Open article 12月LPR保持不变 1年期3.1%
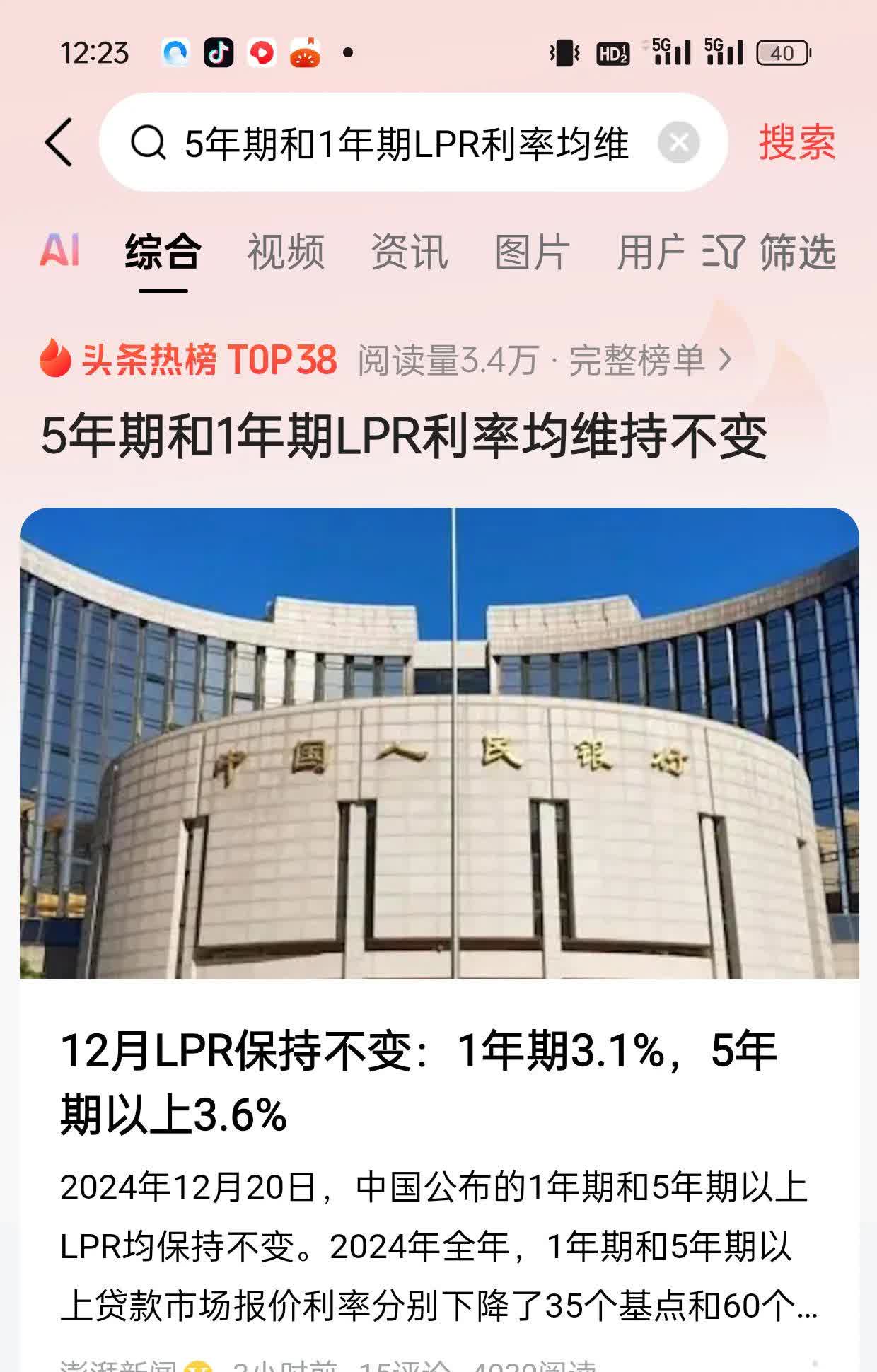 coord(417,1093)
